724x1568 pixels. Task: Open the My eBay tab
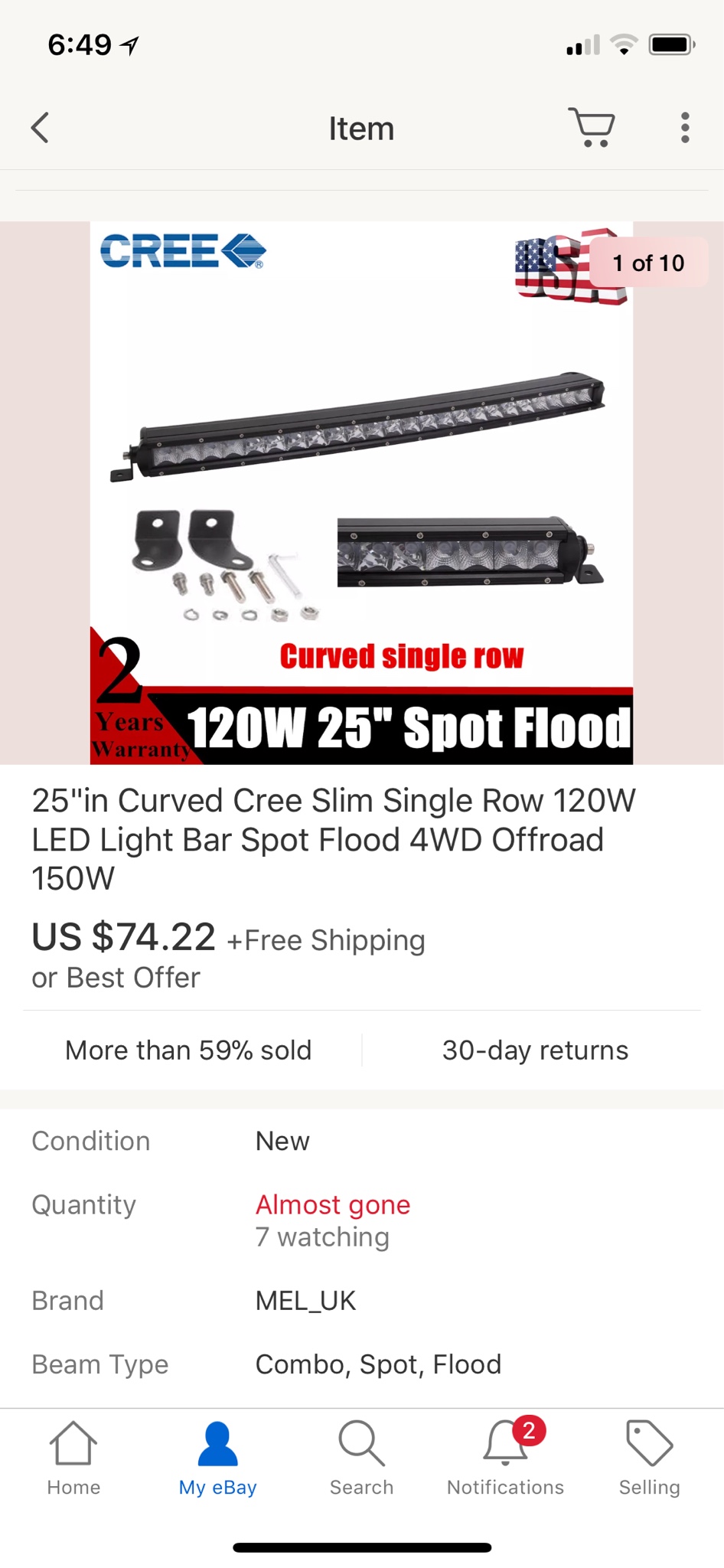pos(217,1459)
